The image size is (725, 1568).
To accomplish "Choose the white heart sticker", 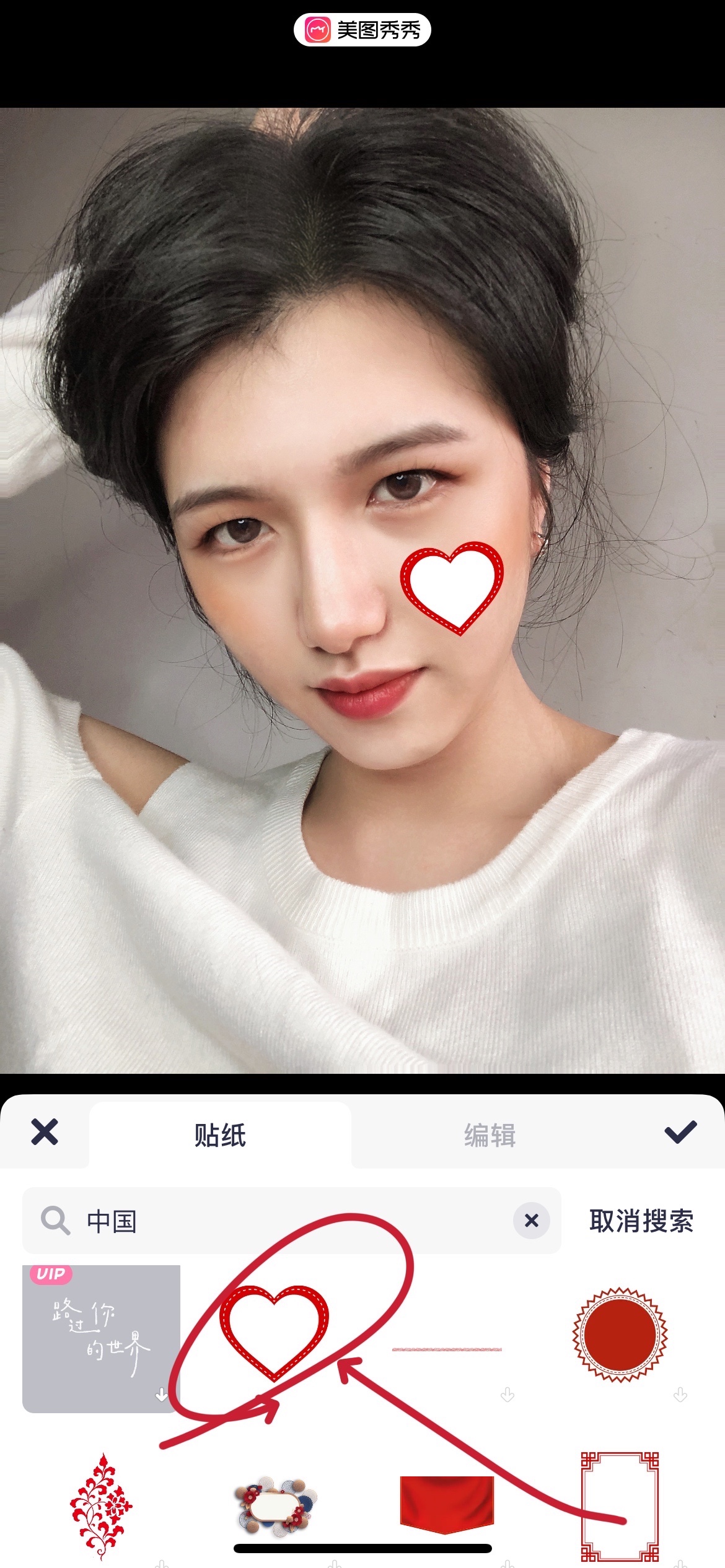I will (274, 1331).
